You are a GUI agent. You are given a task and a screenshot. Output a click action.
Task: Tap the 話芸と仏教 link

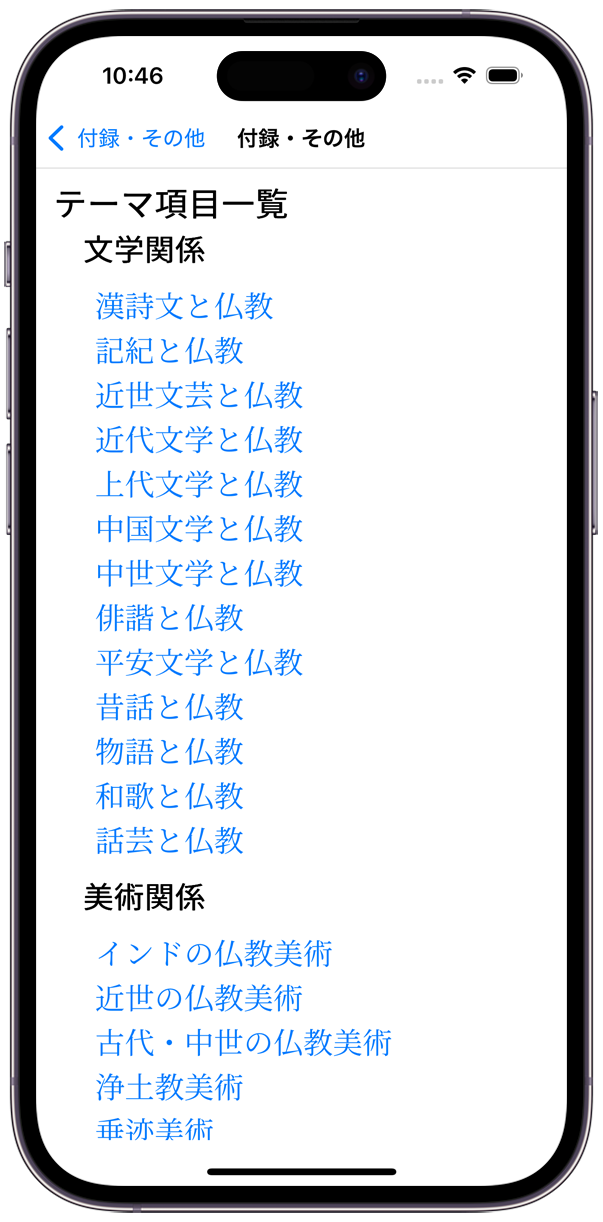tap(169, 840)
